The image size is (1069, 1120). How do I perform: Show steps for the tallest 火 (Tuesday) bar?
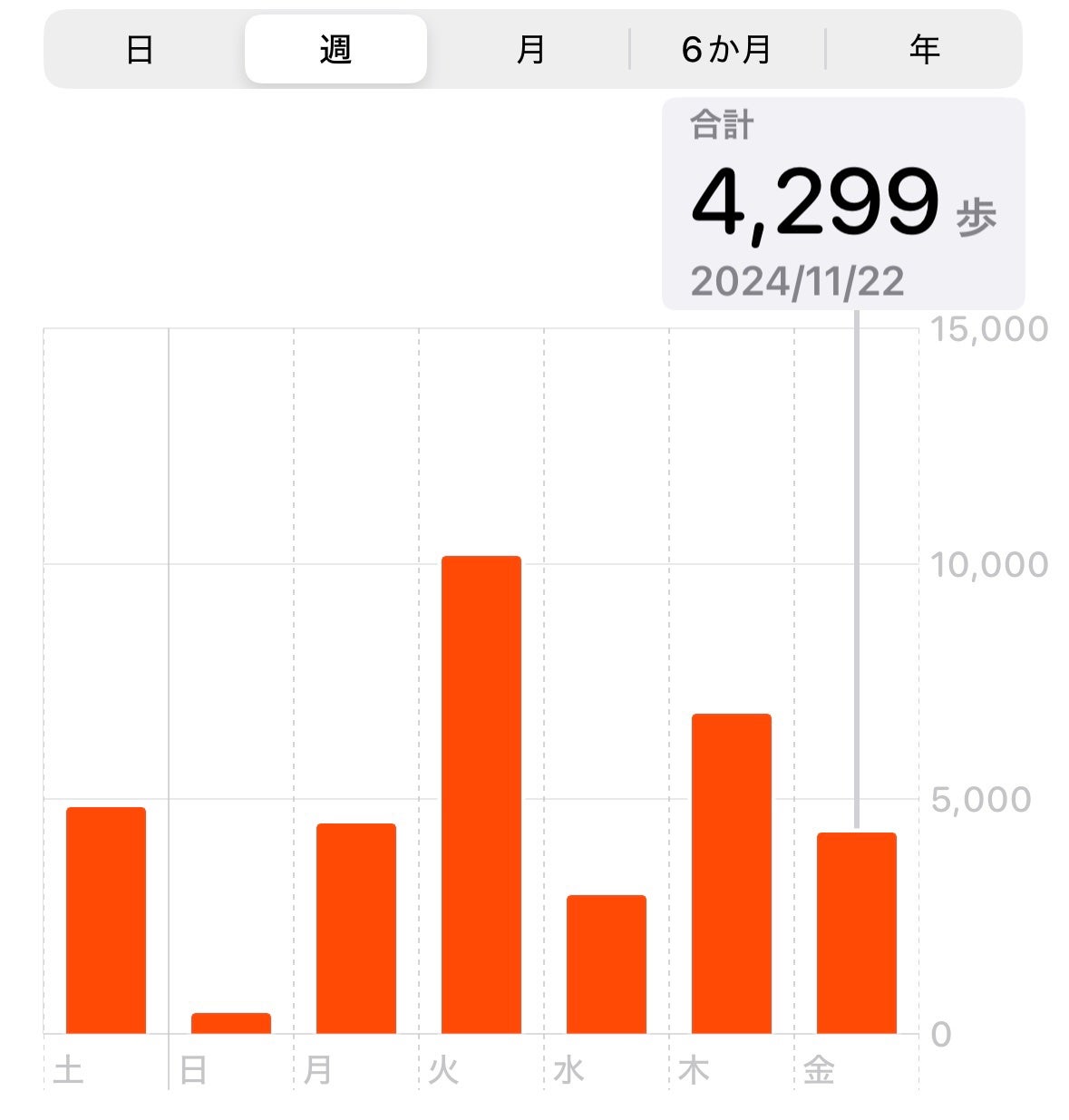point(481,794)
